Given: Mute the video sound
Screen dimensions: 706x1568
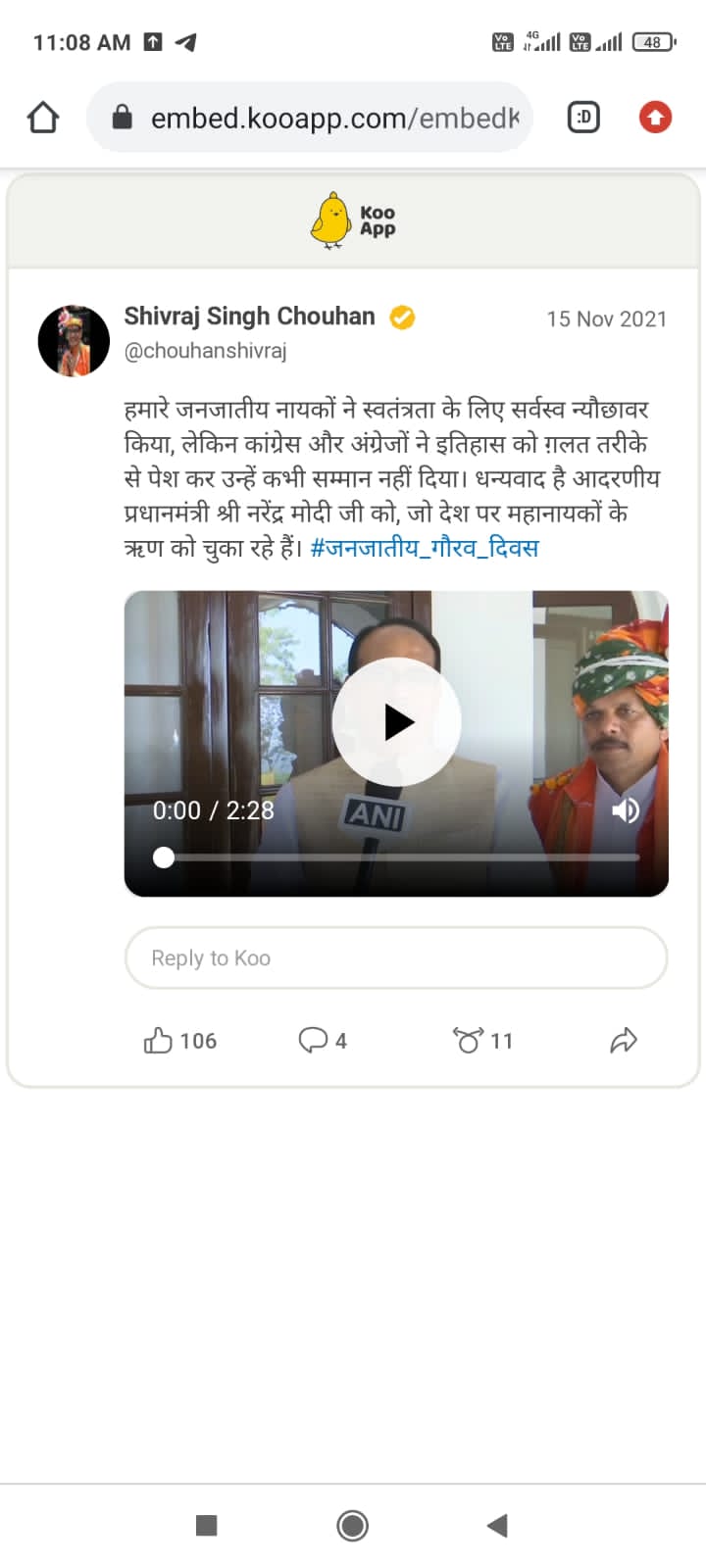Looking at the screenshot, I should pos(626,810).
